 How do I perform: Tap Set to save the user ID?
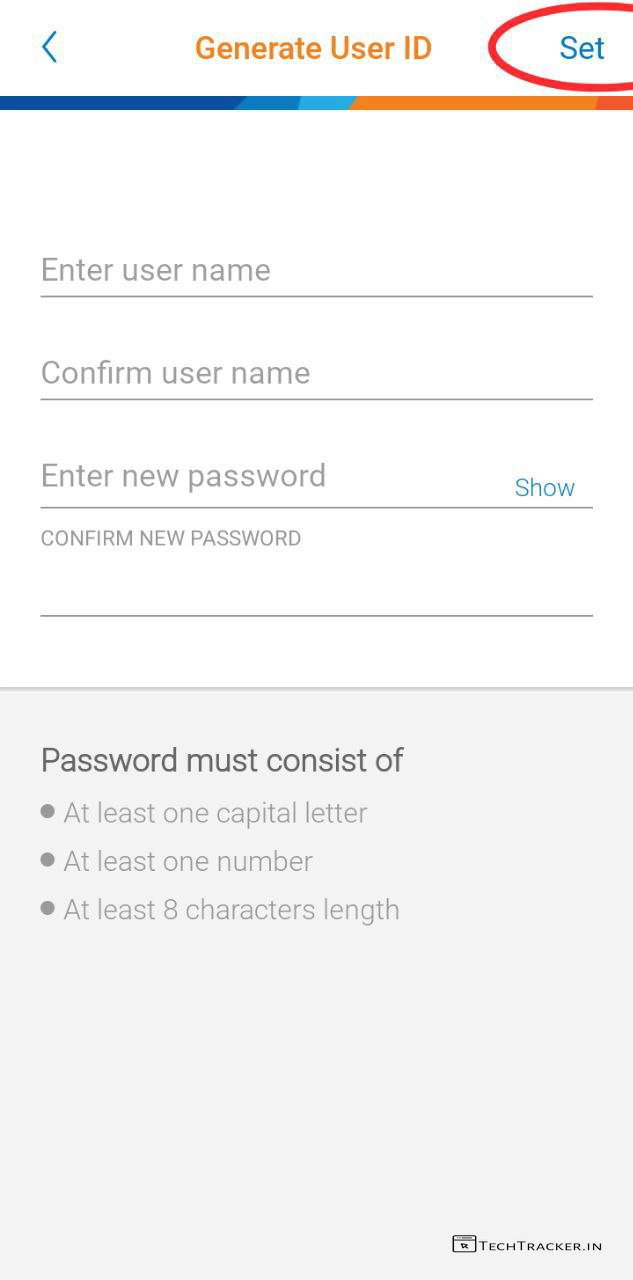(x=581, y=48)
